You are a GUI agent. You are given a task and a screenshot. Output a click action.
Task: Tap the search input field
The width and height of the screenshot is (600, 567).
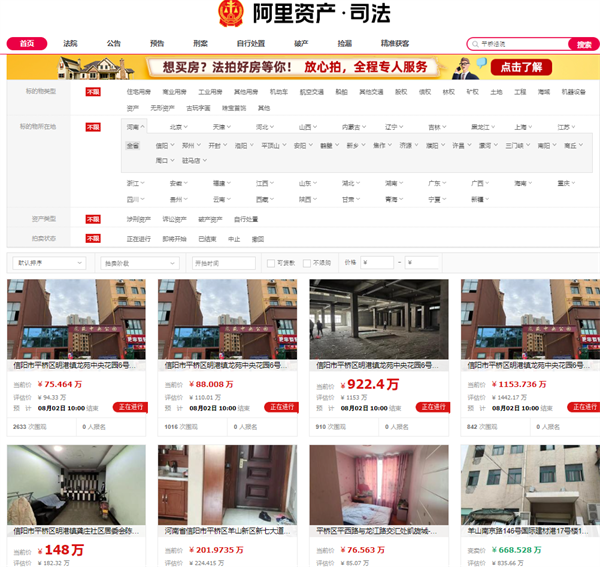(x=520, y=44)
